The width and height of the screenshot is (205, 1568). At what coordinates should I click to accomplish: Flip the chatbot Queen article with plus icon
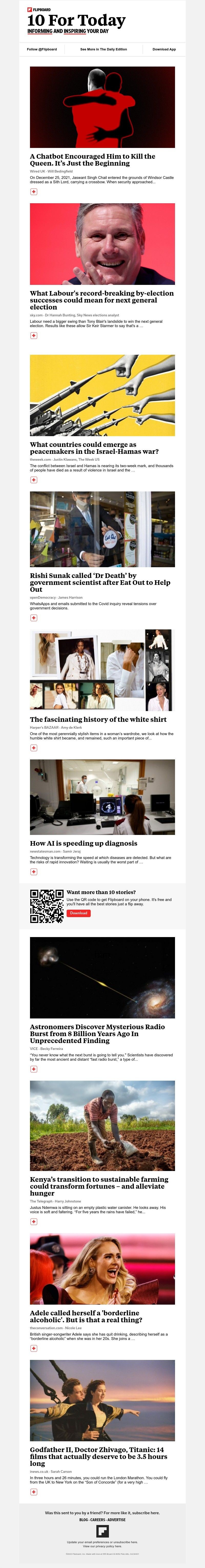tap(34, 192)
